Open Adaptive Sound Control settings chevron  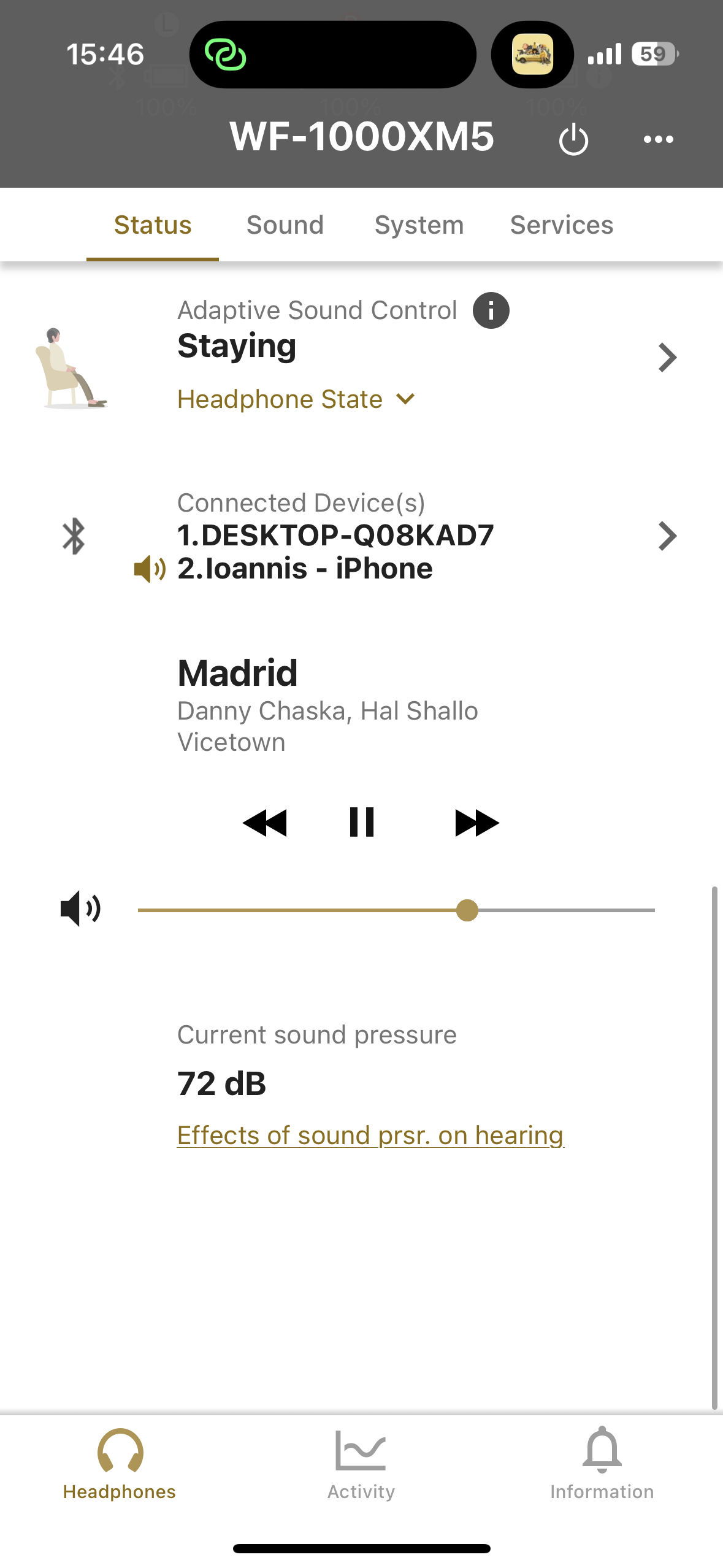pyautogui.click(x=667, y=358)
